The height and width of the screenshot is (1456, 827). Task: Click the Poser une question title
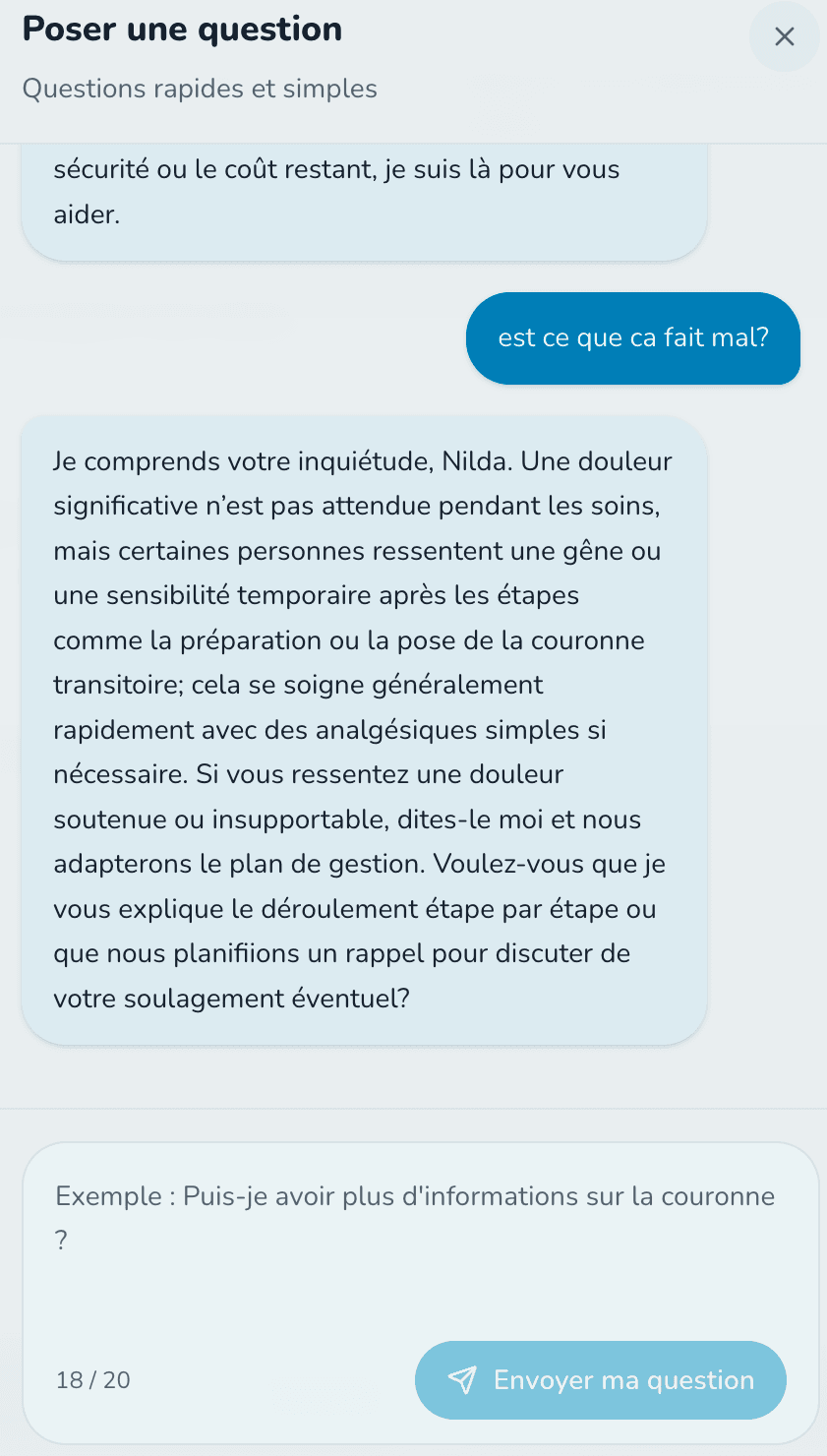(x=182, y=30)
